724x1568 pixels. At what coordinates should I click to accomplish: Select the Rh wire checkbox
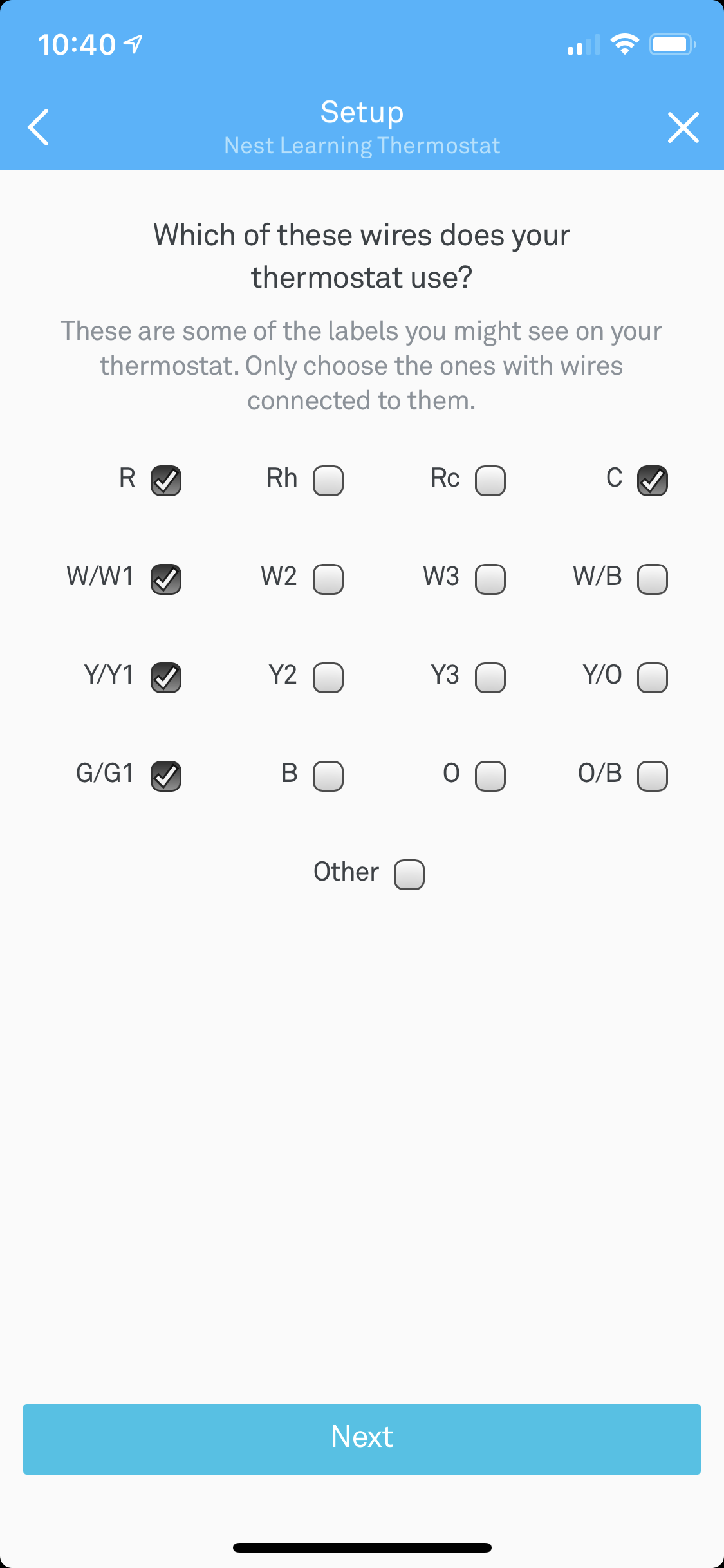[x=328, y=480]
